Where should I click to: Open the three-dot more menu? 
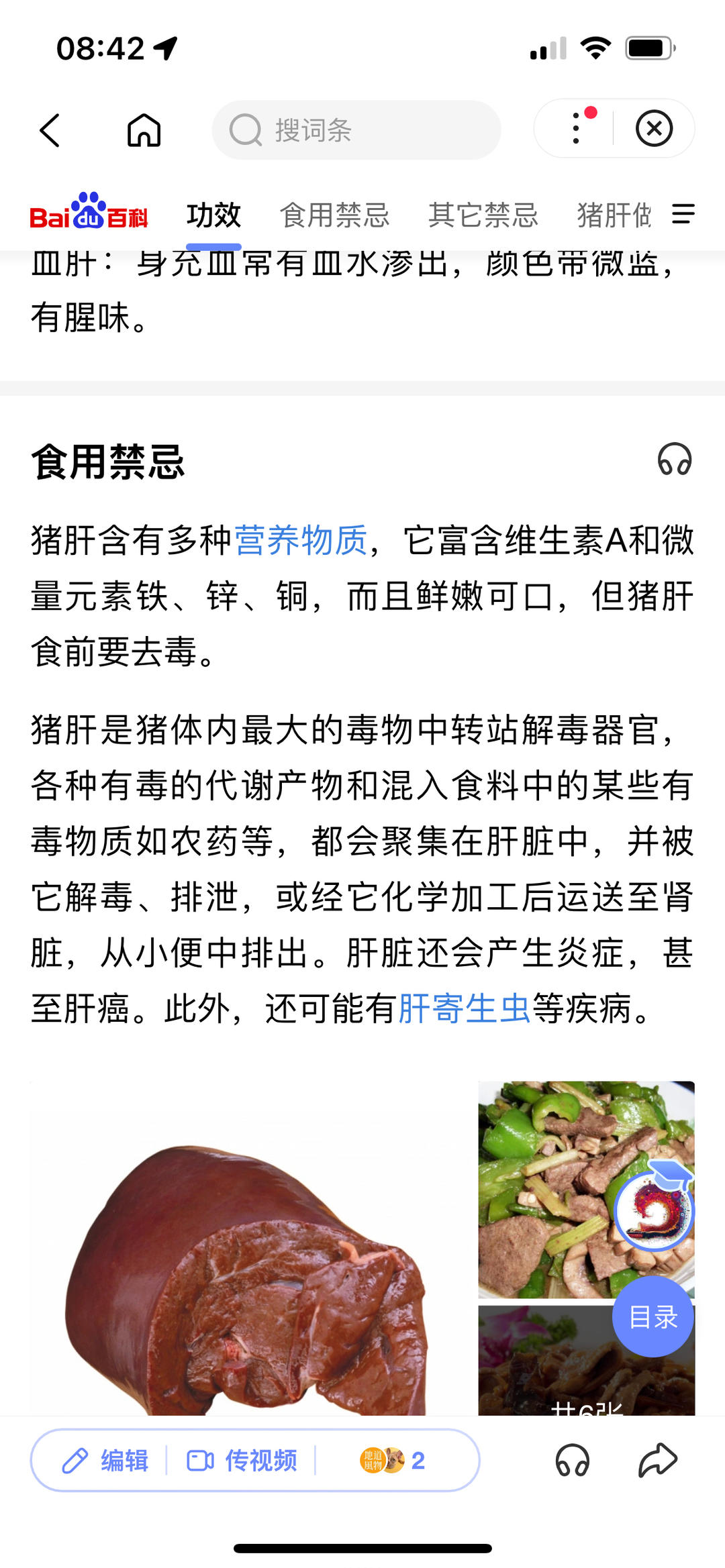(x=575, y=128)
